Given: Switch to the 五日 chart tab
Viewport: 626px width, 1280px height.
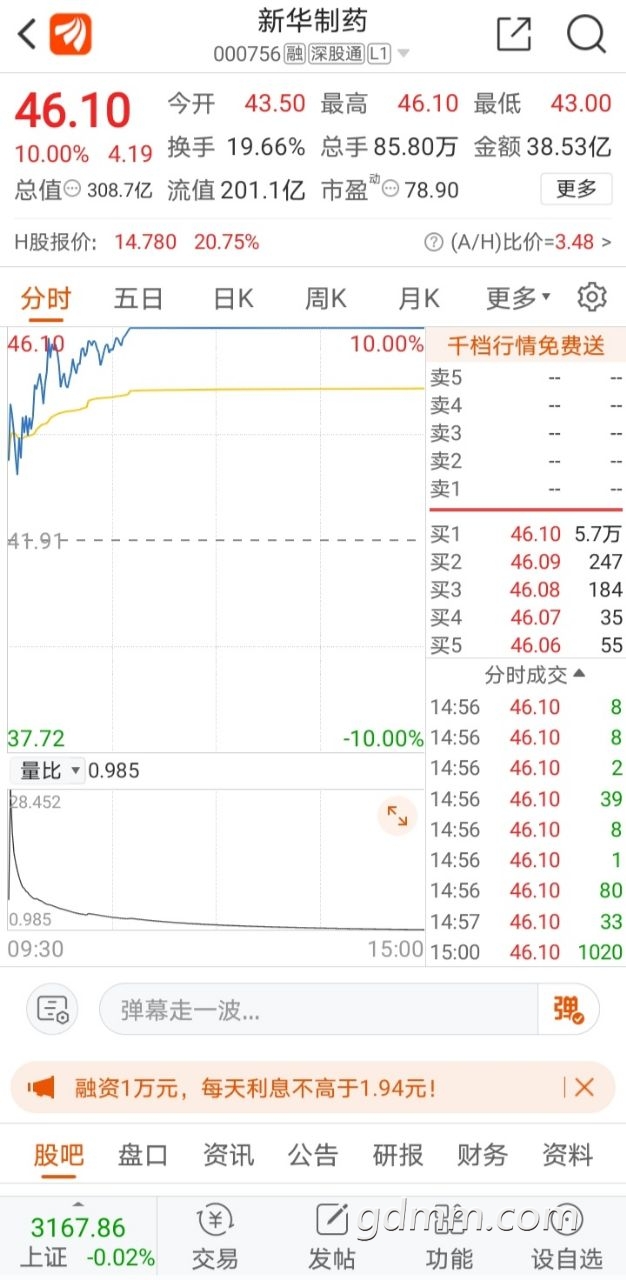Looking at the screenshot, I should point(138,298).
